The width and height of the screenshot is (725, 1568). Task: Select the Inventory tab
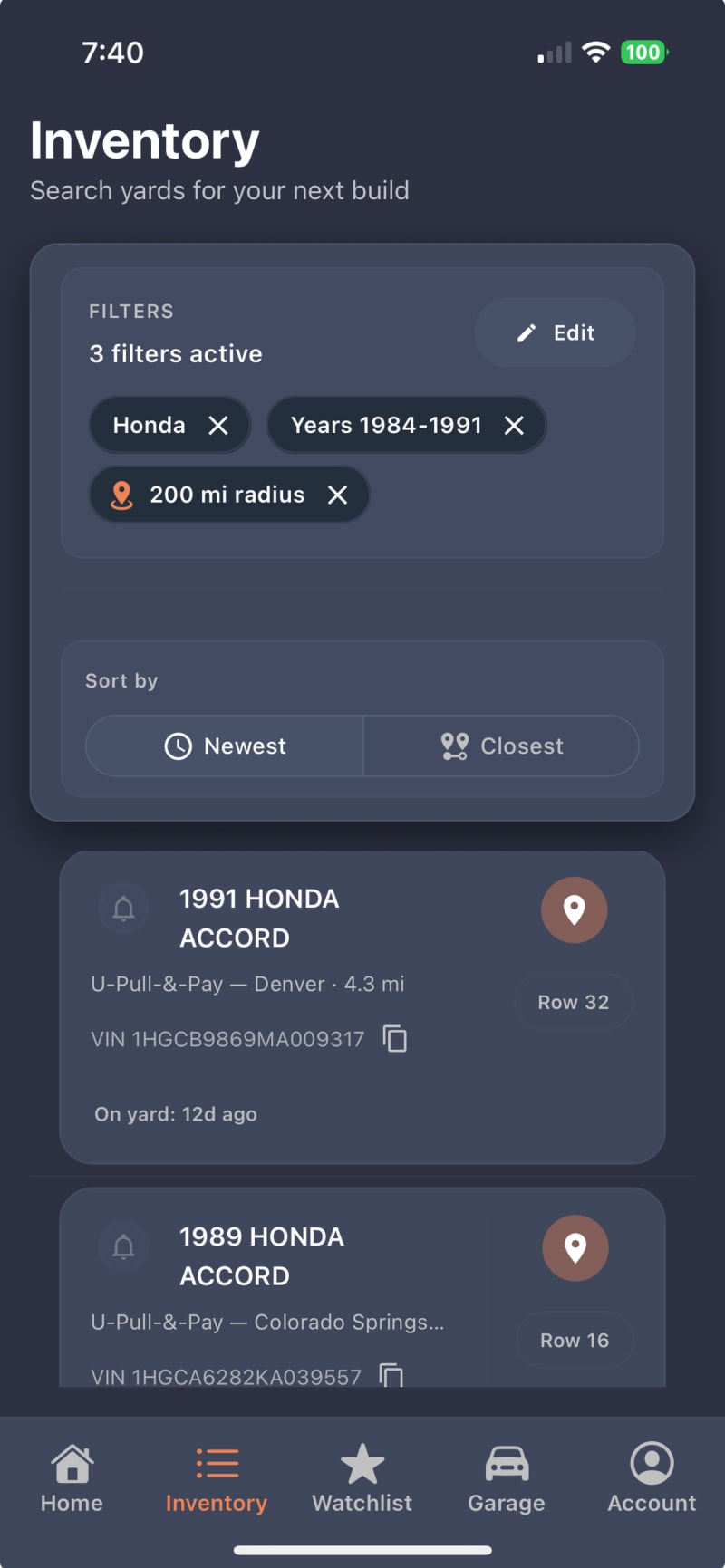[217, 1478]
